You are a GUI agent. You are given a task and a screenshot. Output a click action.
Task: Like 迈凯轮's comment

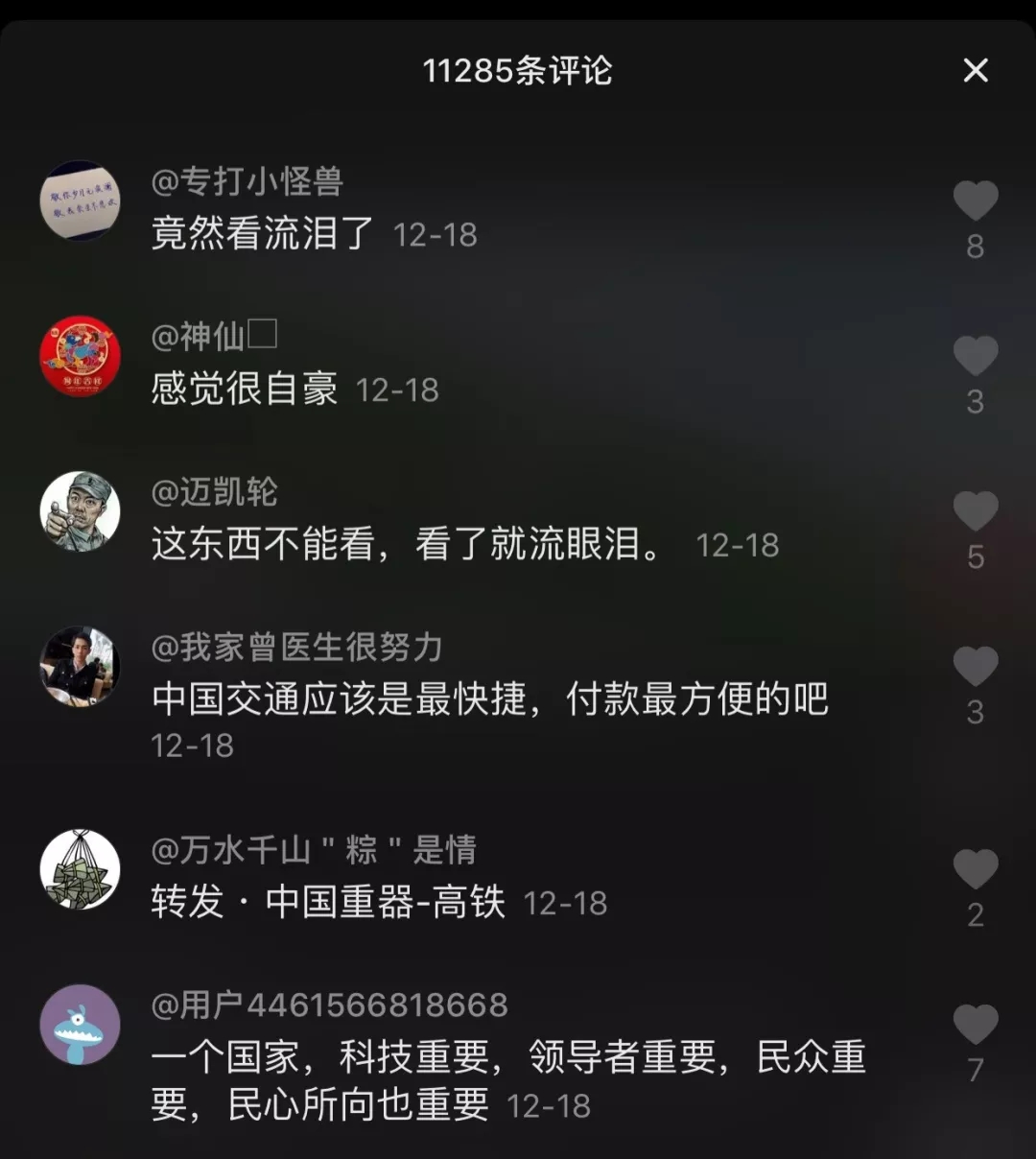(x=976, y=511)
